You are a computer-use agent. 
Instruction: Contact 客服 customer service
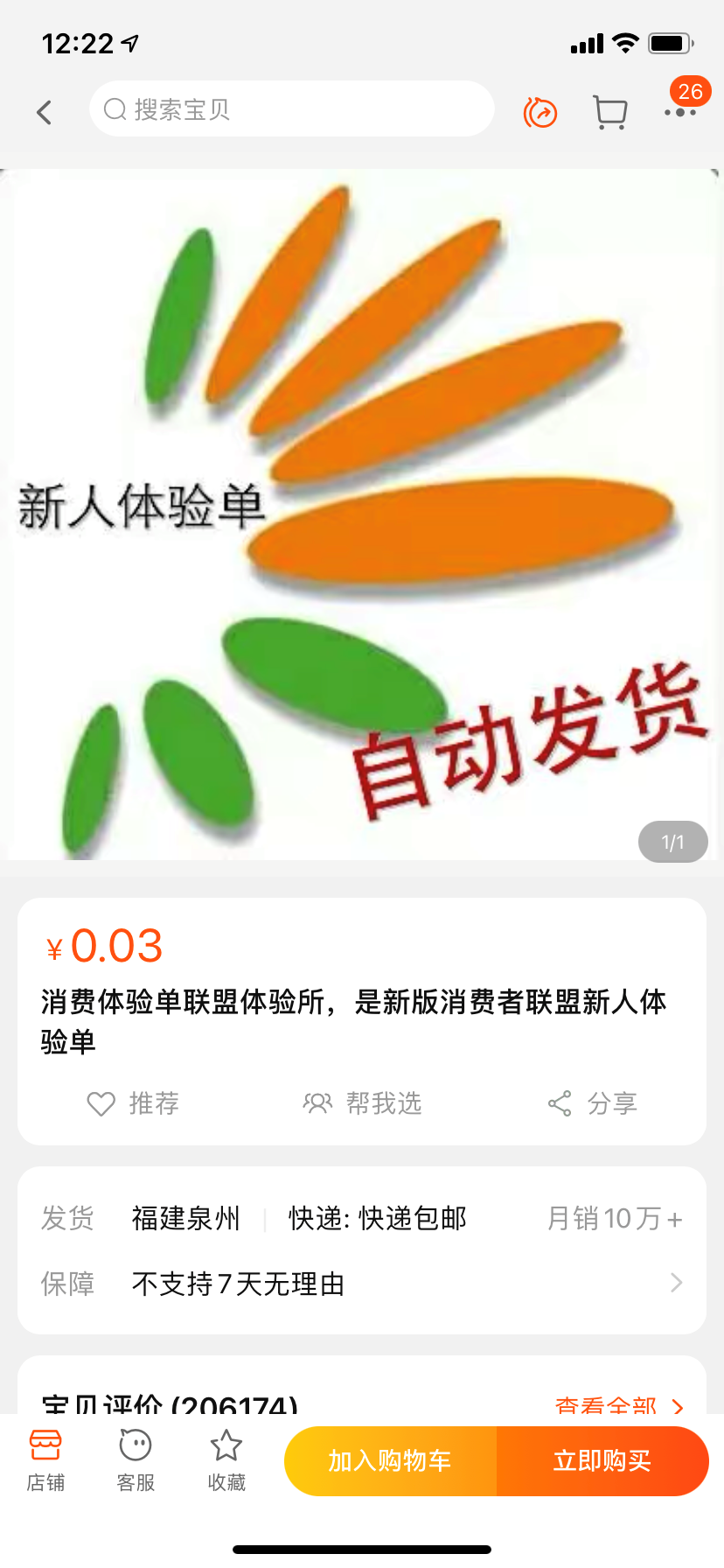point(136,1459)
